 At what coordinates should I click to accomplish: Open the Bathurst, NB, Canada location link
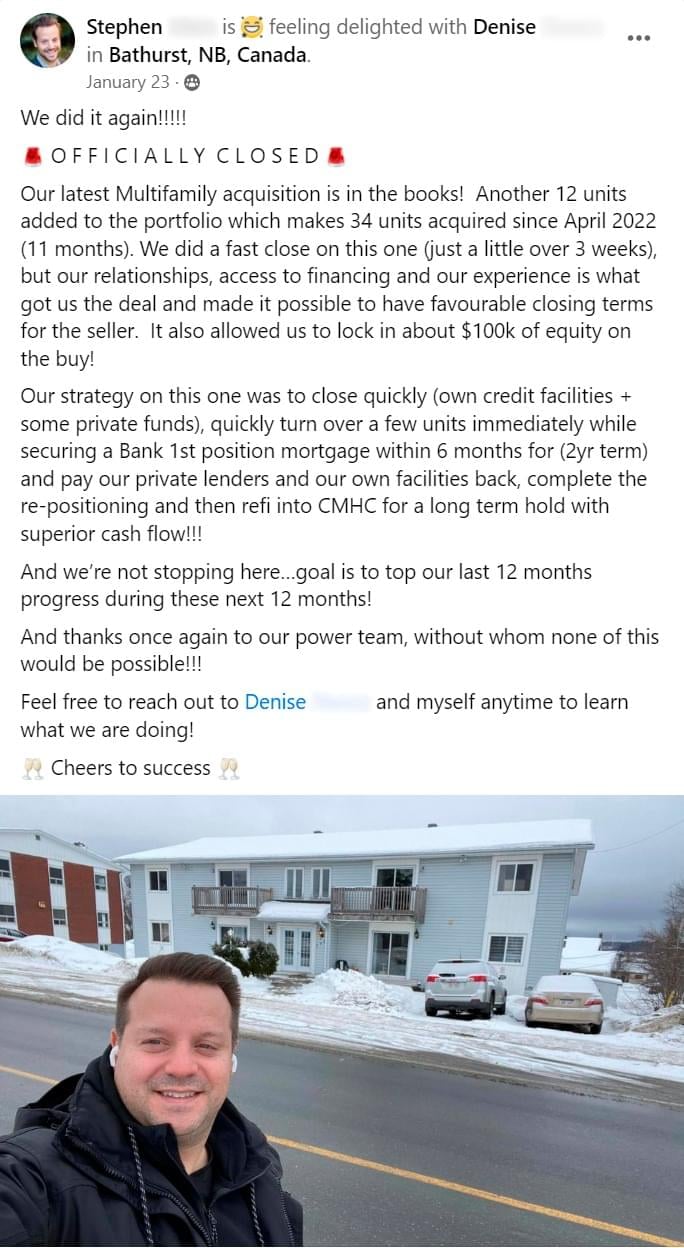tap(208, 55)
